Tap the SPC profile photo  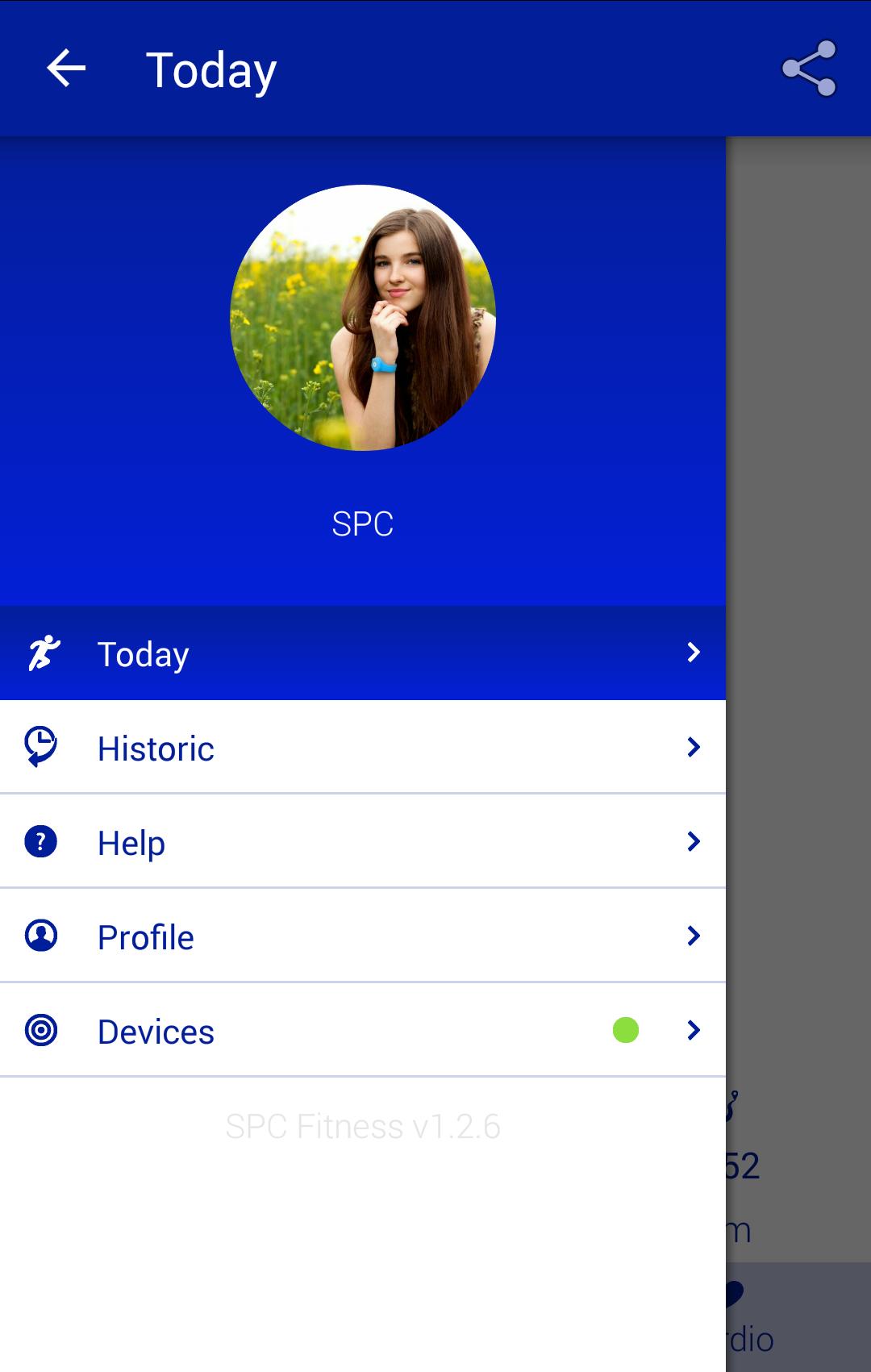363,318
